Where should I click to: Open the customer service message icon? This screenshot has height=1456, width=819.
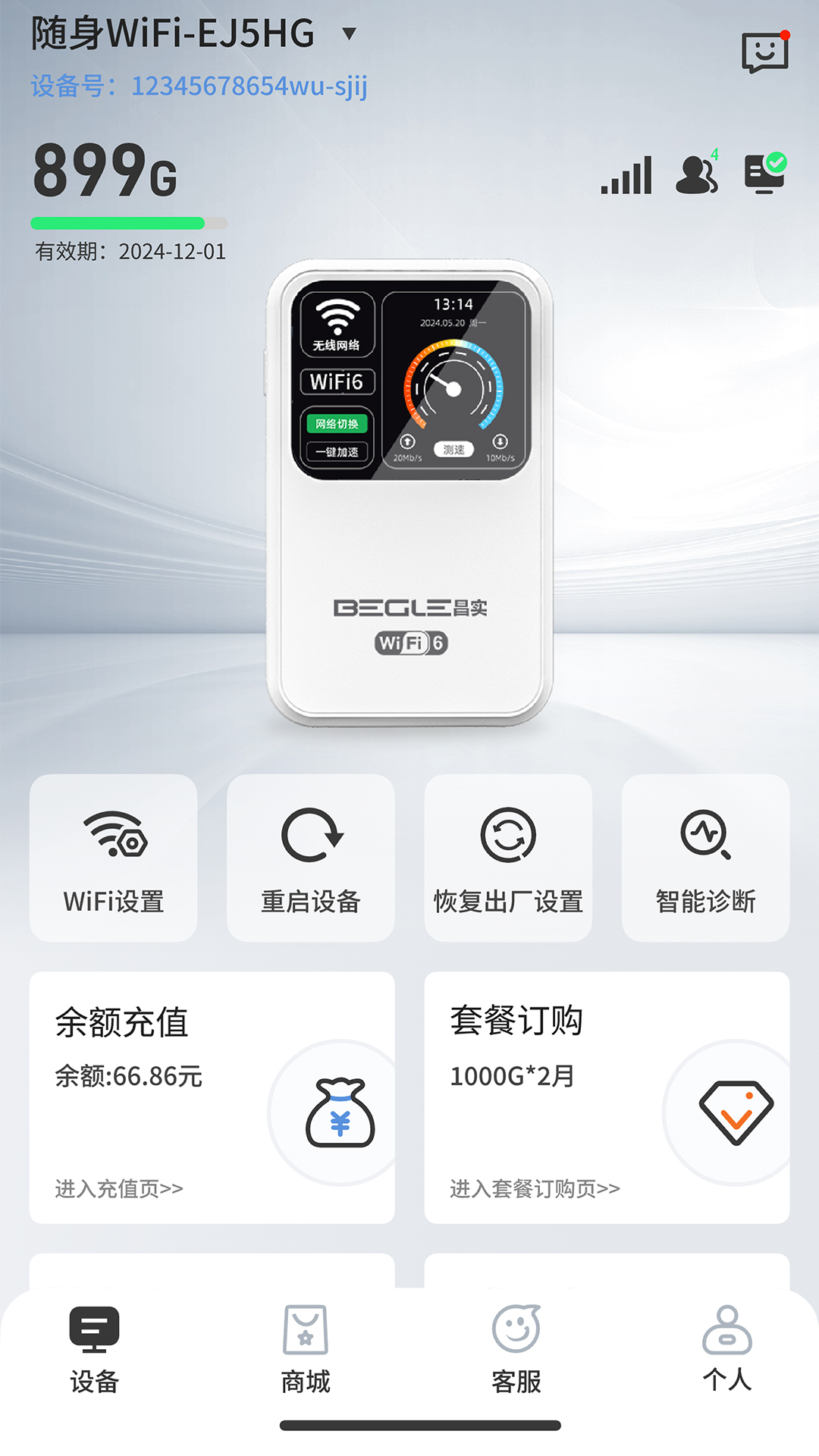tap(766, 53)
